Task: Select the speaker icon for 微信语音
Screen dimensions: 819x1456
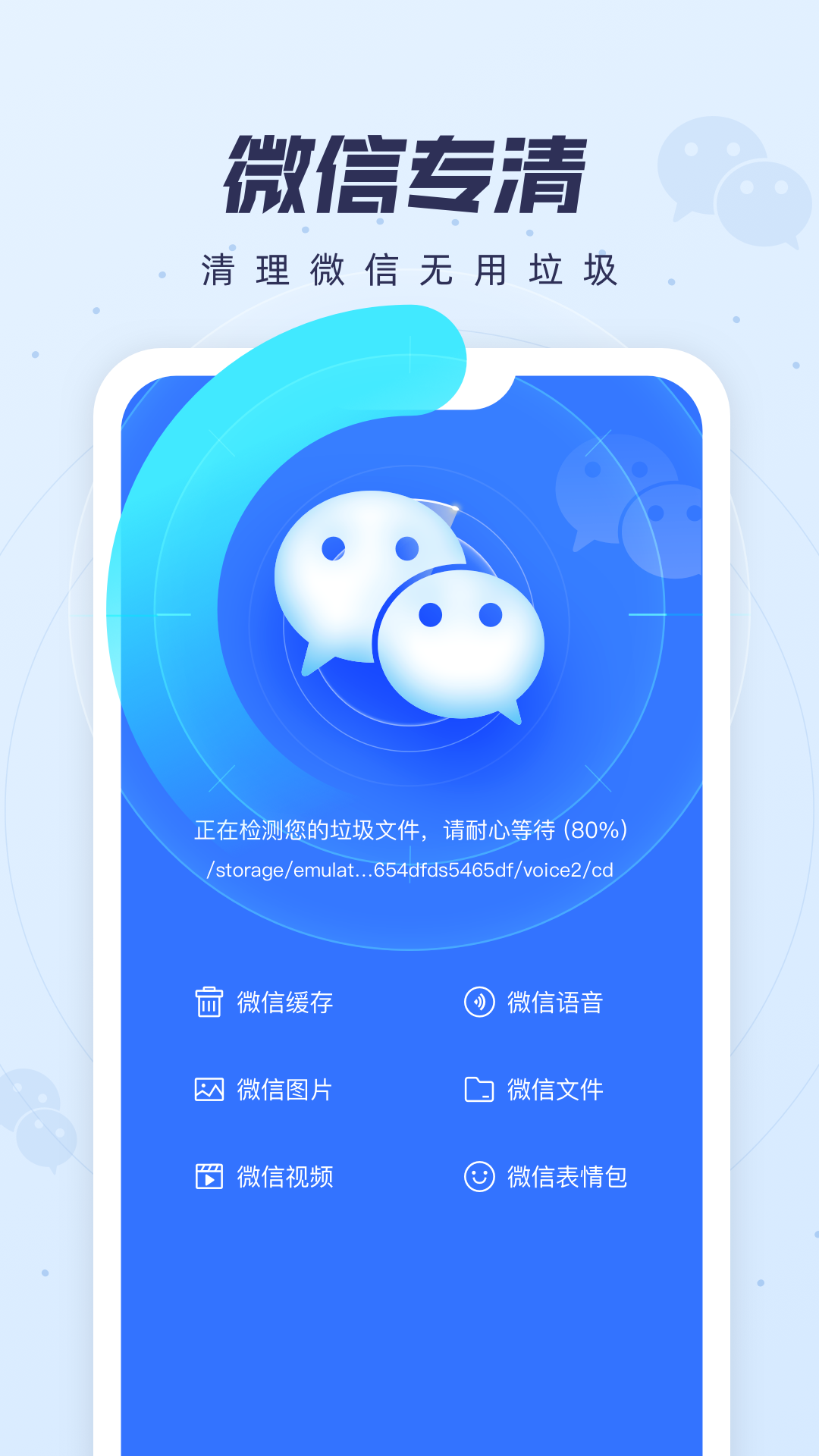Action: point(479,1002)
